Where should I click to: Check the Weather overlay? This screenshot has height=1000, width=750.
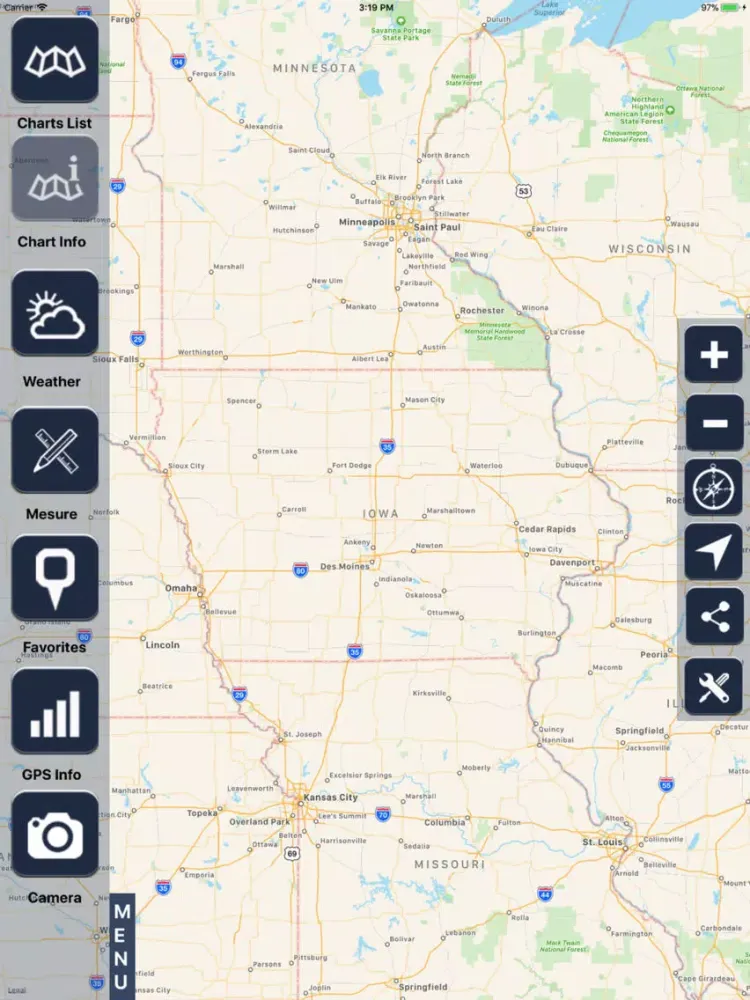[55, 313]
